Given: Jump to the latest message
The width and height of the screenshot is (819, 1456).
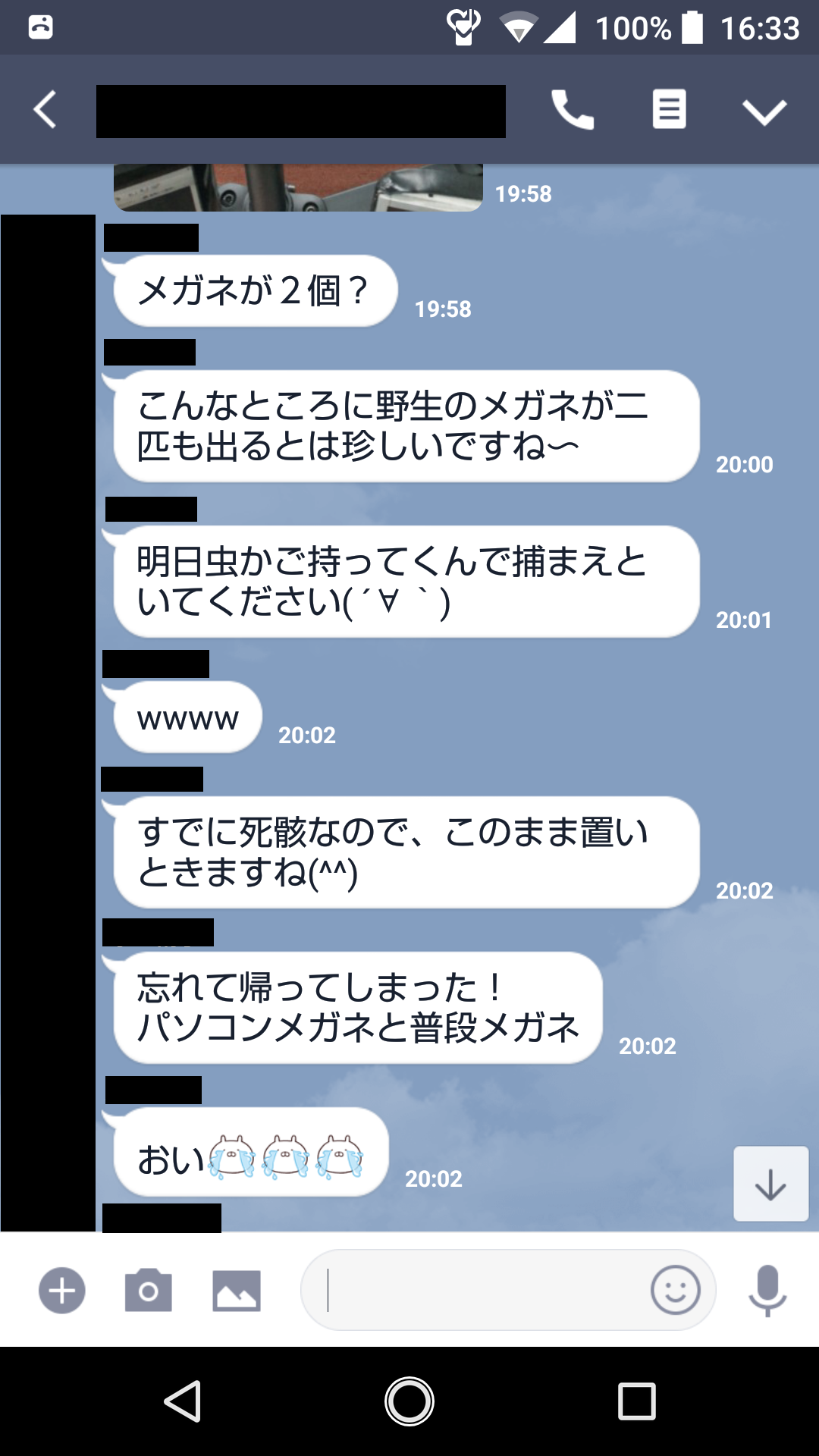Looking at the screenshot, I should coord(770,1184).
